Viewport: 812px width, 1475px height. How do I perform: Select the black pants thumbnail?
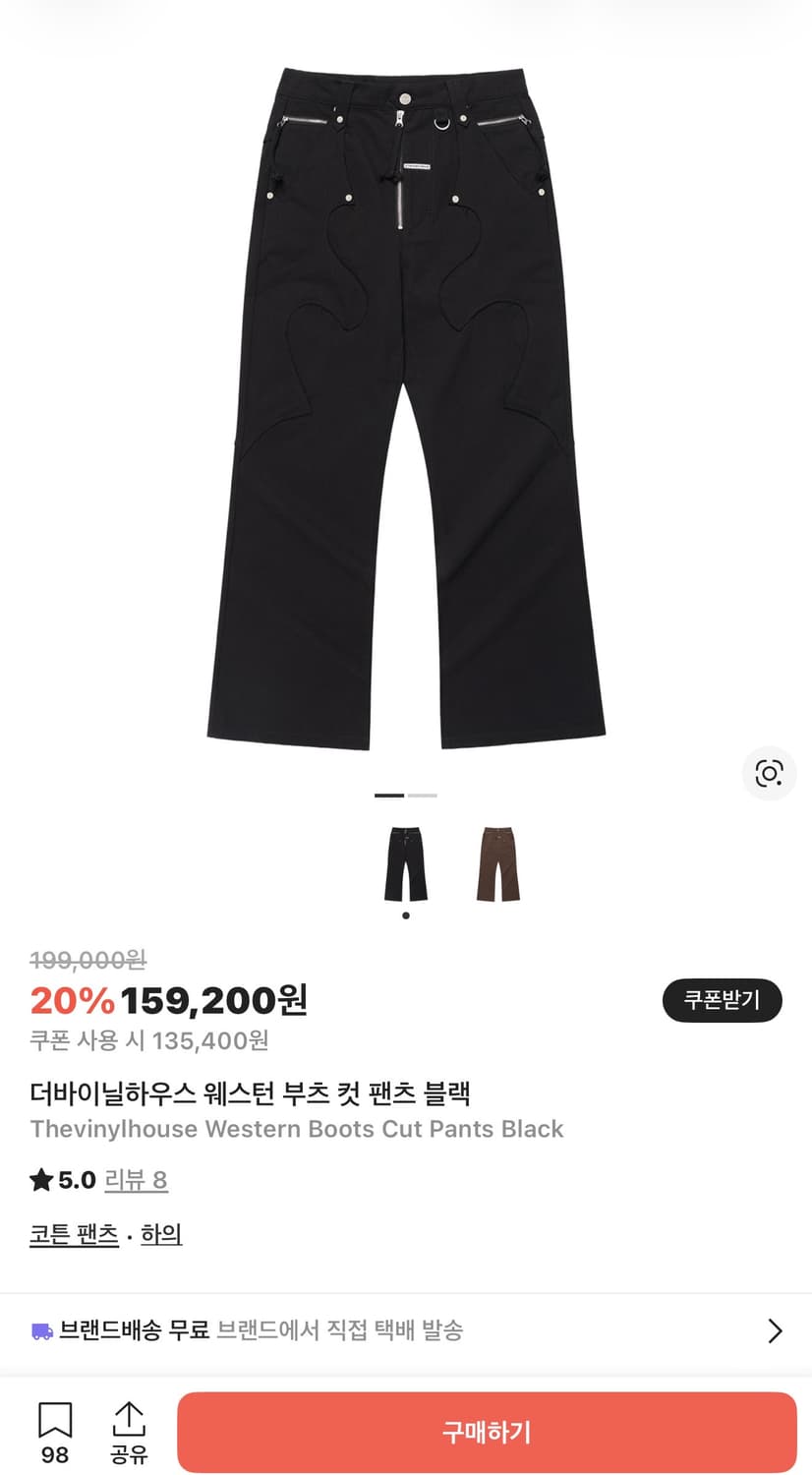(x=405, y=865)
